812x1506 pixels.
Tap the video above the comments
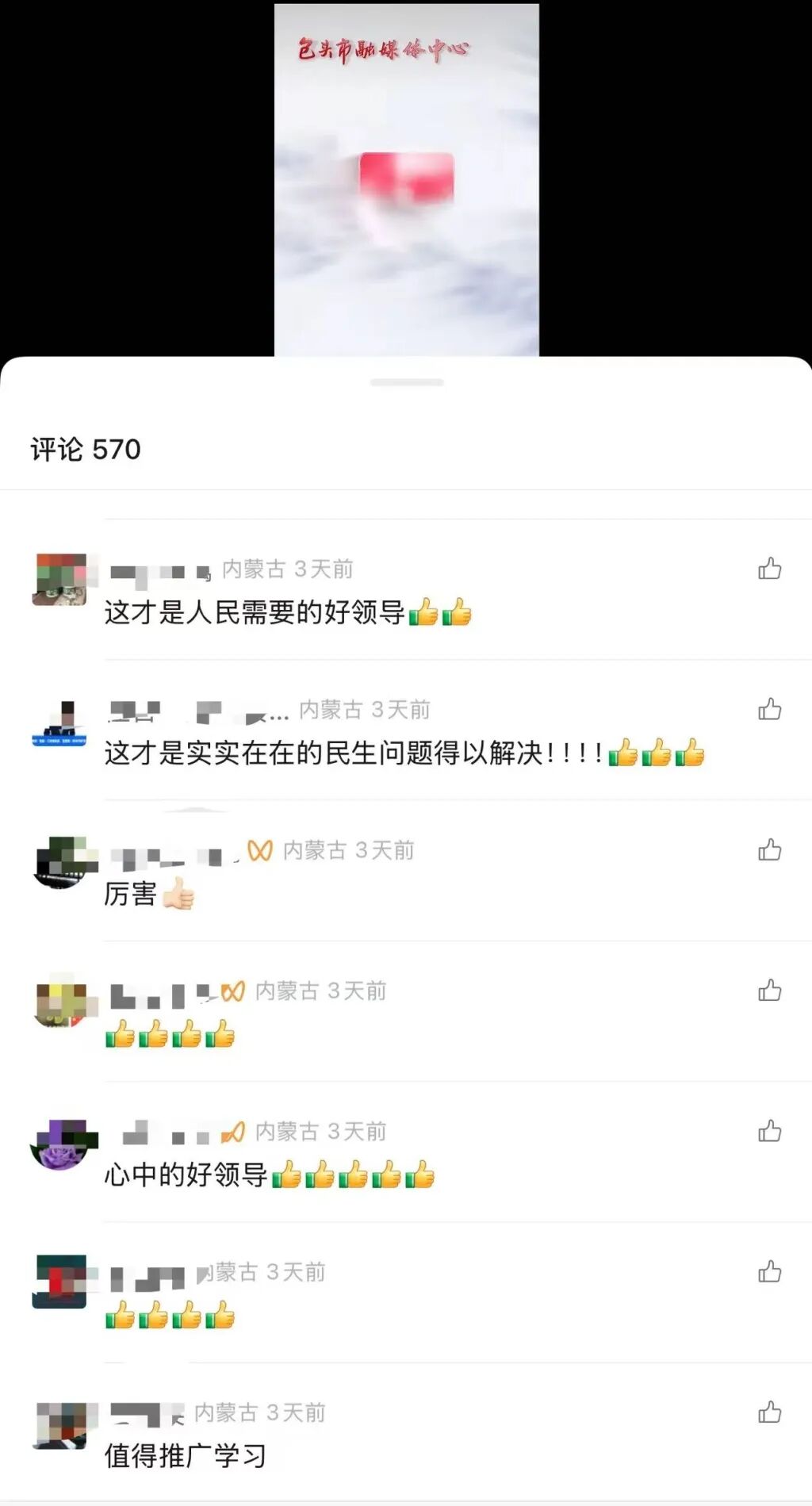[x=406, y=179]
